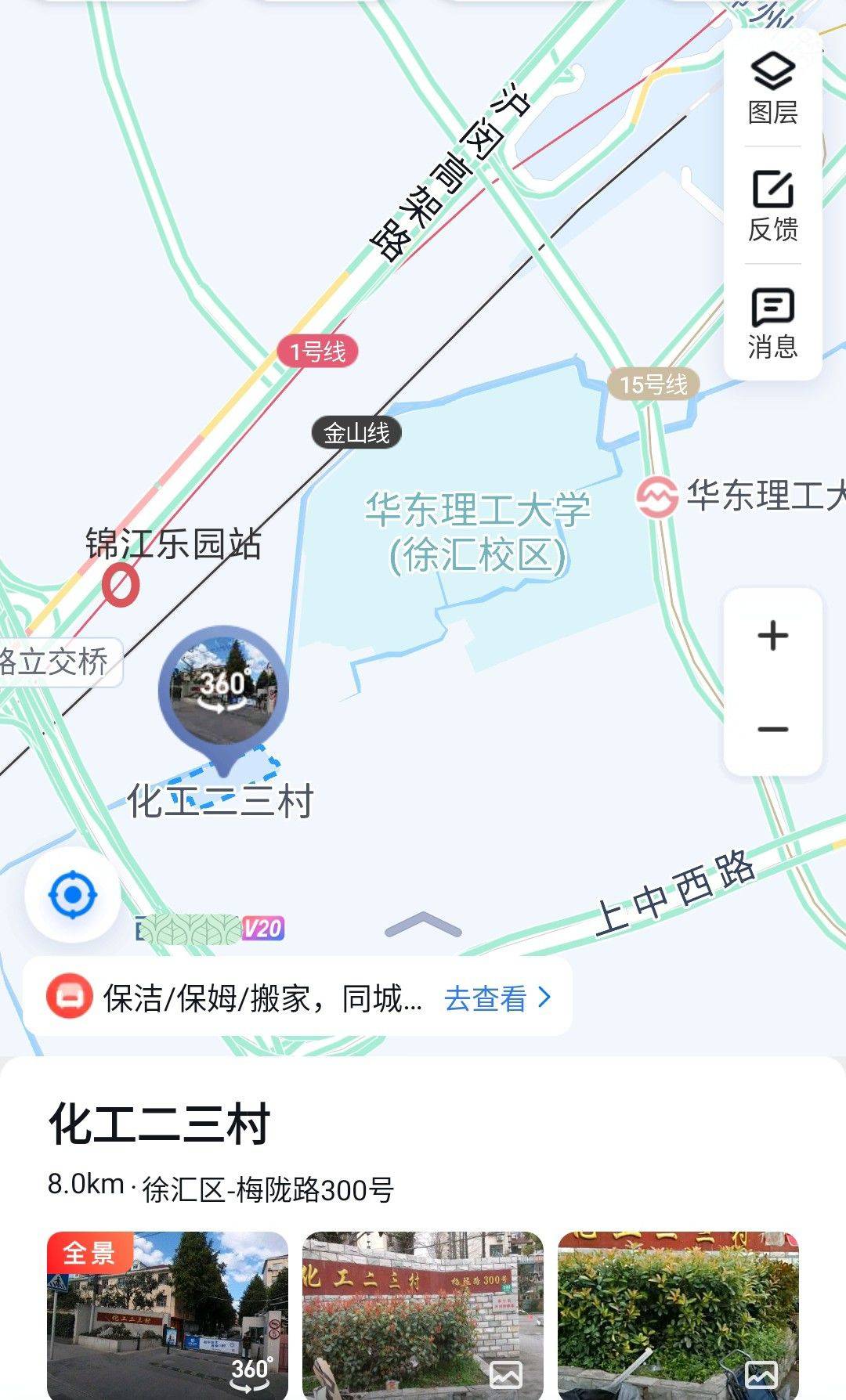Zoom in the map with plus
This screenshot has width=846, height=1400.
(773, 635)
